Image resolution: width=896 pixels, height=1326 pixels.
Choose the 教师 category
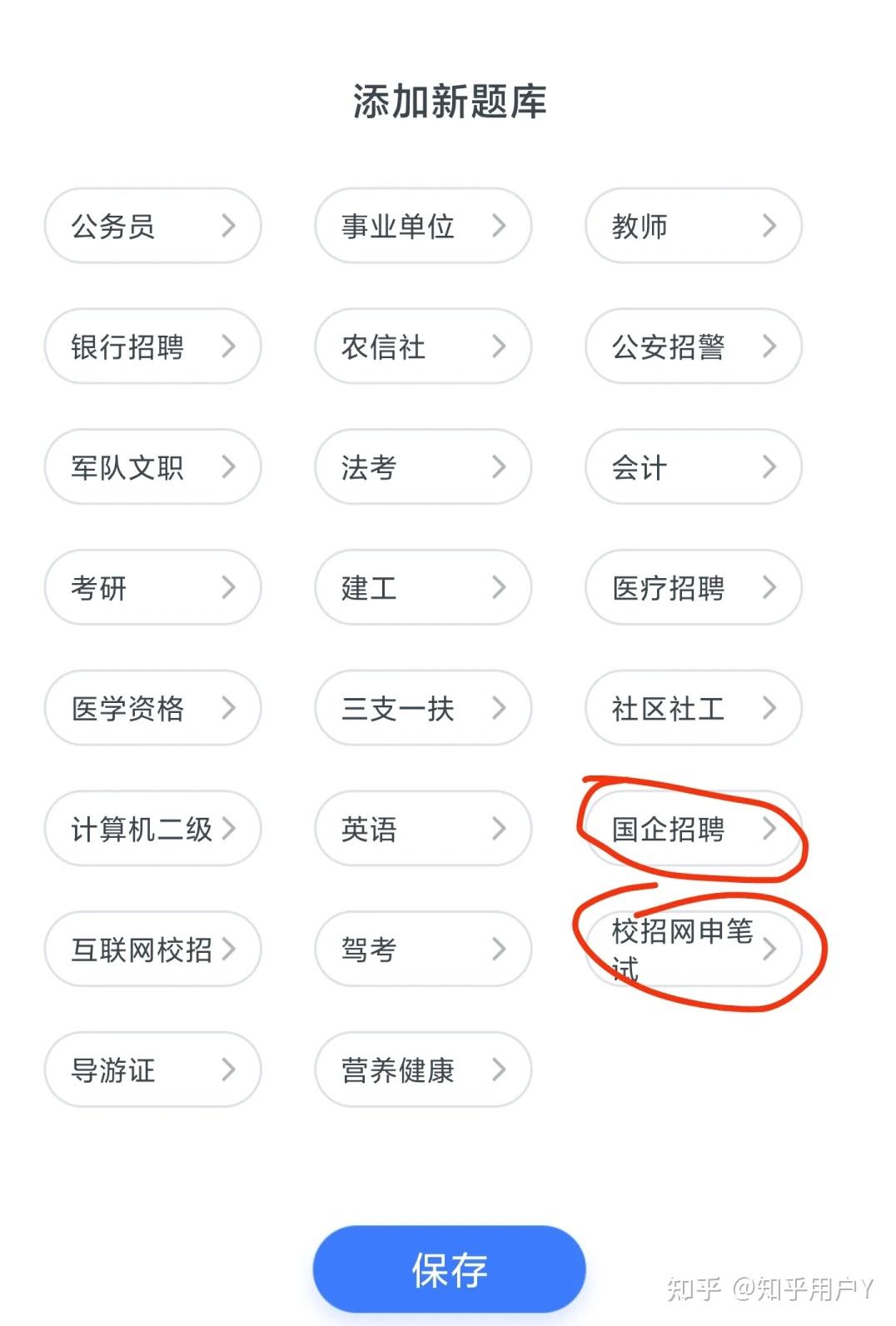click(x=694, y=226)
